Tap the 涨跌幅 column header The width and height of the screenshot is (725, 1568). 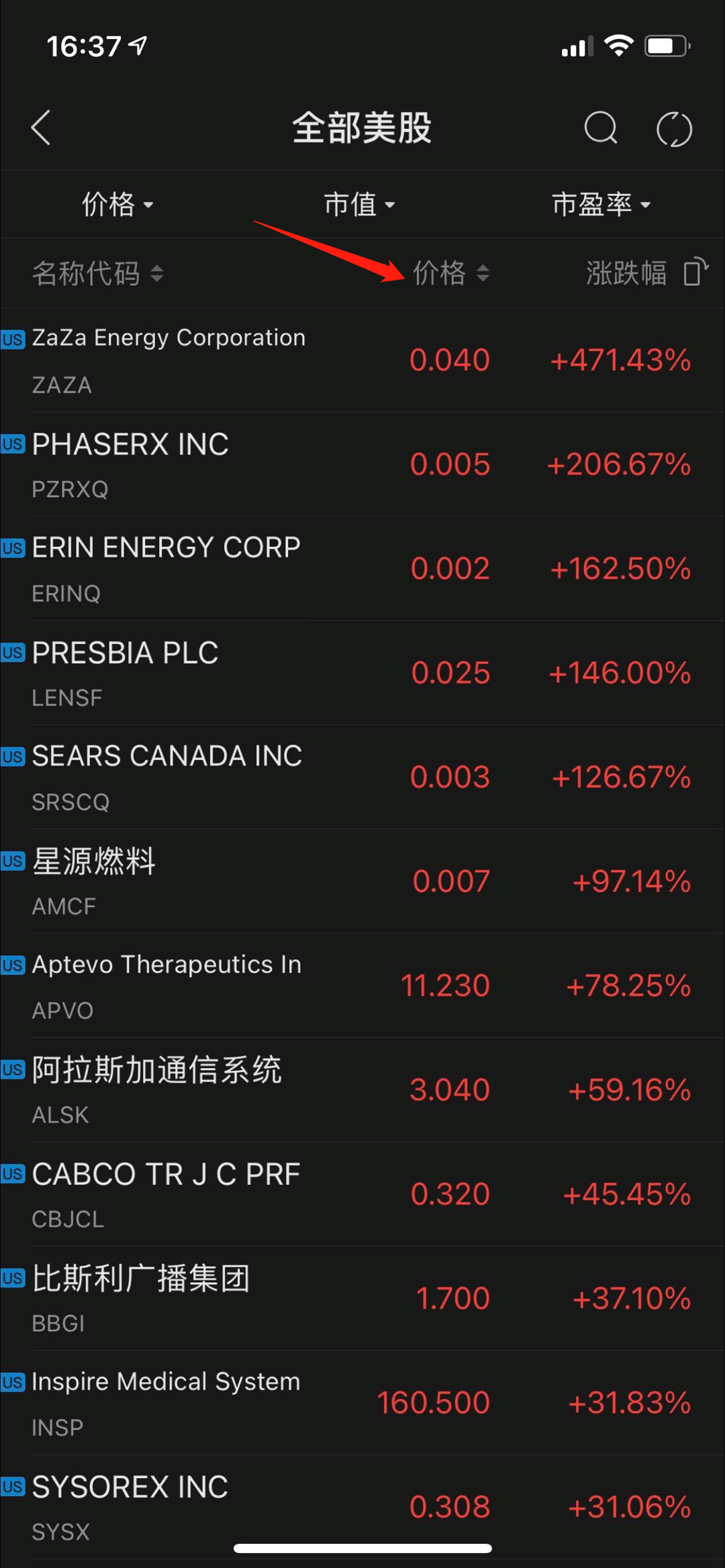626,273
